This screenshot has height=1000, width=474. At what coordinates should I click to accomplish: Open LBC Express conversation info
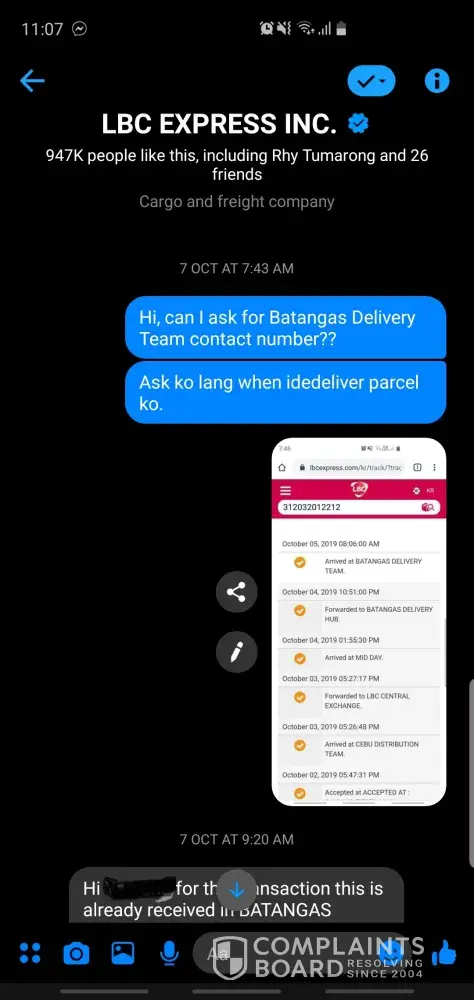[x=437, y=81]
